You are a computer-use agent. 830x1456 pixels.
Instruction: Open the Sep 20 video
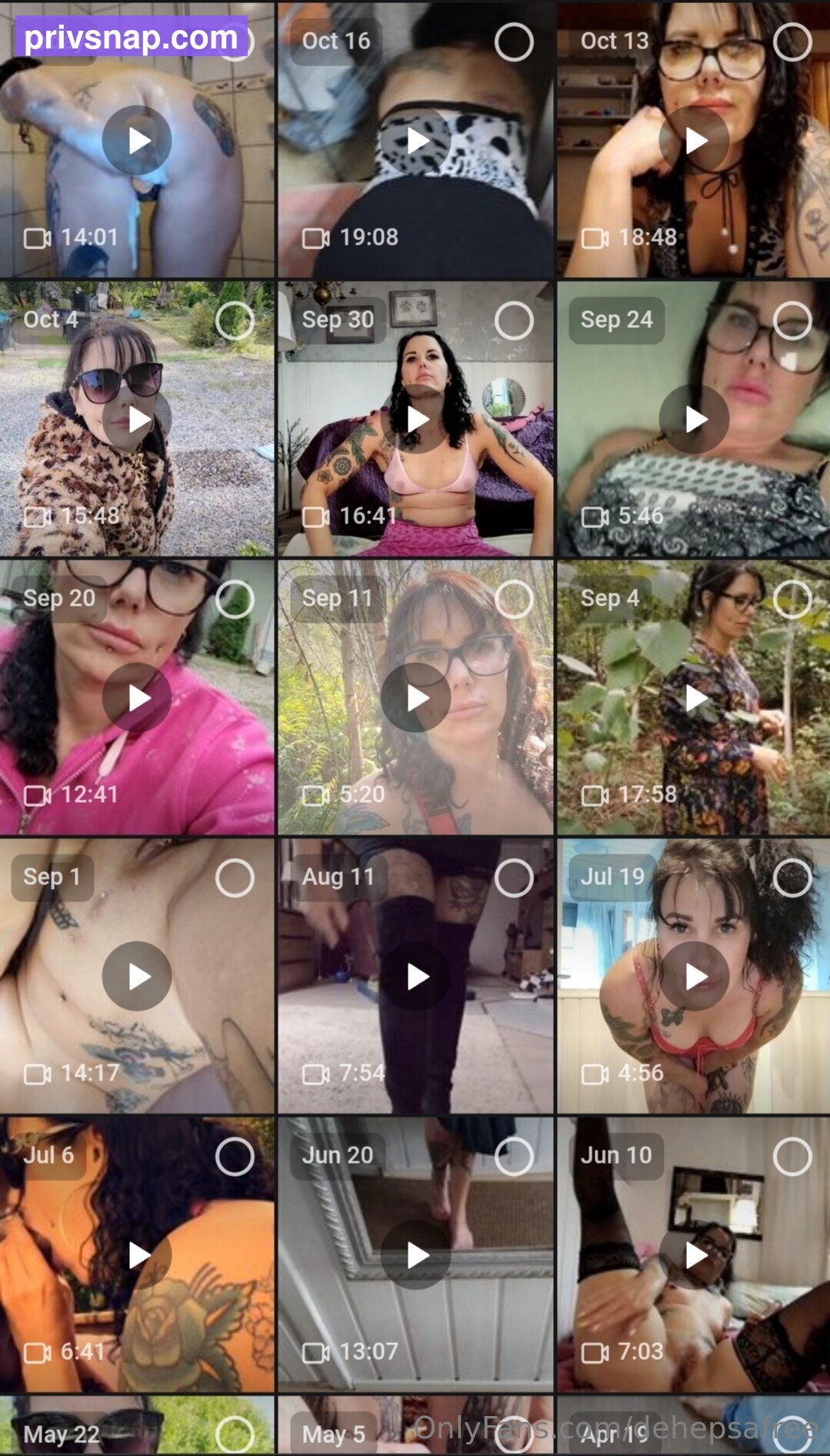pyautogui.click(x=137, y=698)
